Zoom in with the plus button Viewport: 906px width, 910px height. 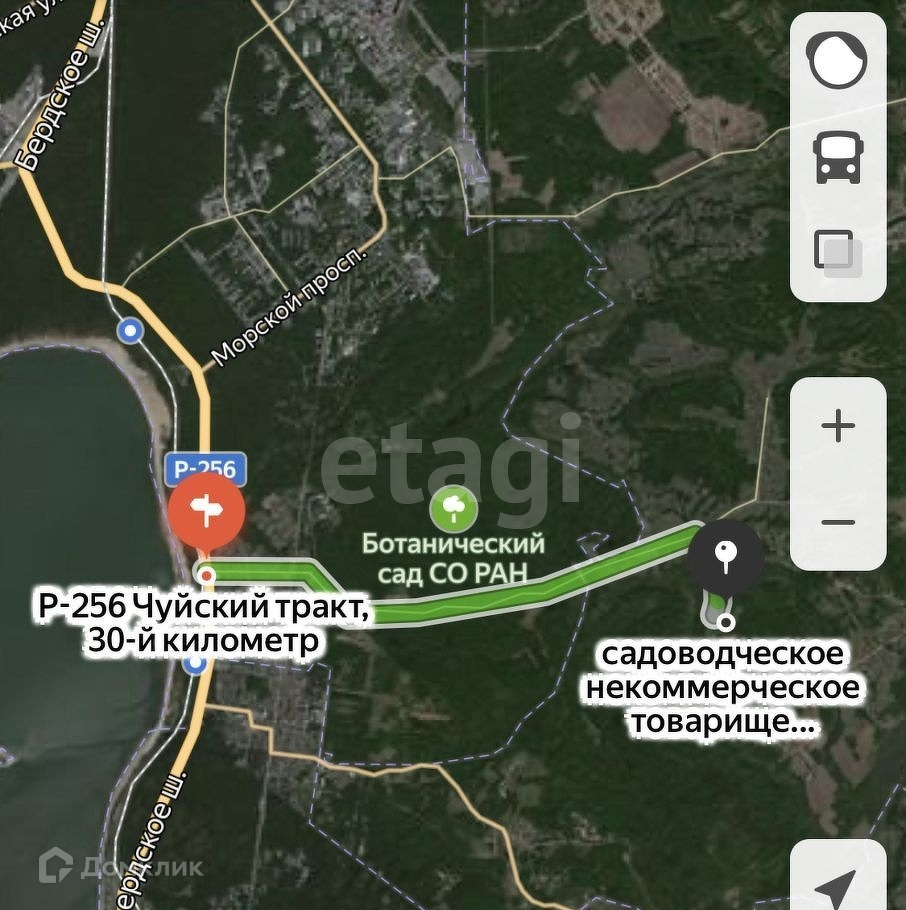pyautogui.click(x=838, y=426)
